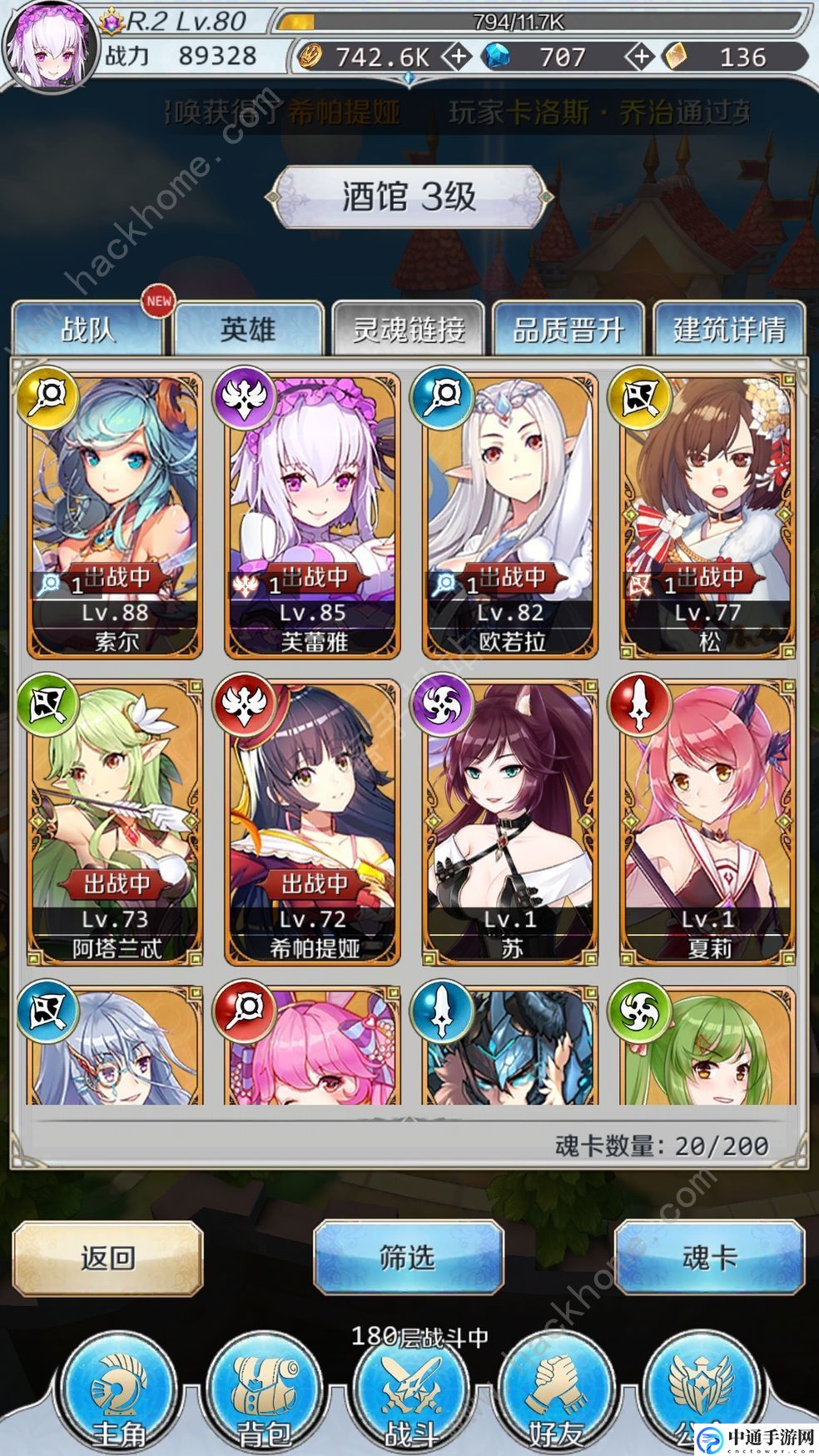
Task: Open the 建筑详情 tab
Action: (729, 330)
